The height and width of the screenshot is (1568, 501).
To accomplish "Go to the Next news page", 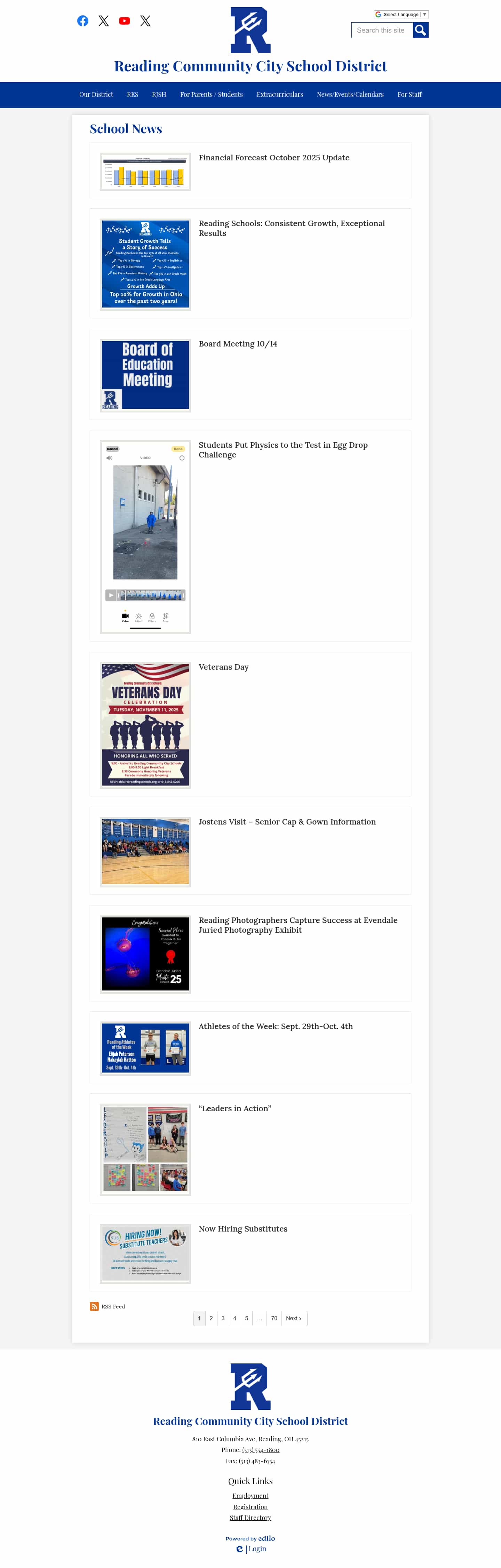I will 293,1319.
